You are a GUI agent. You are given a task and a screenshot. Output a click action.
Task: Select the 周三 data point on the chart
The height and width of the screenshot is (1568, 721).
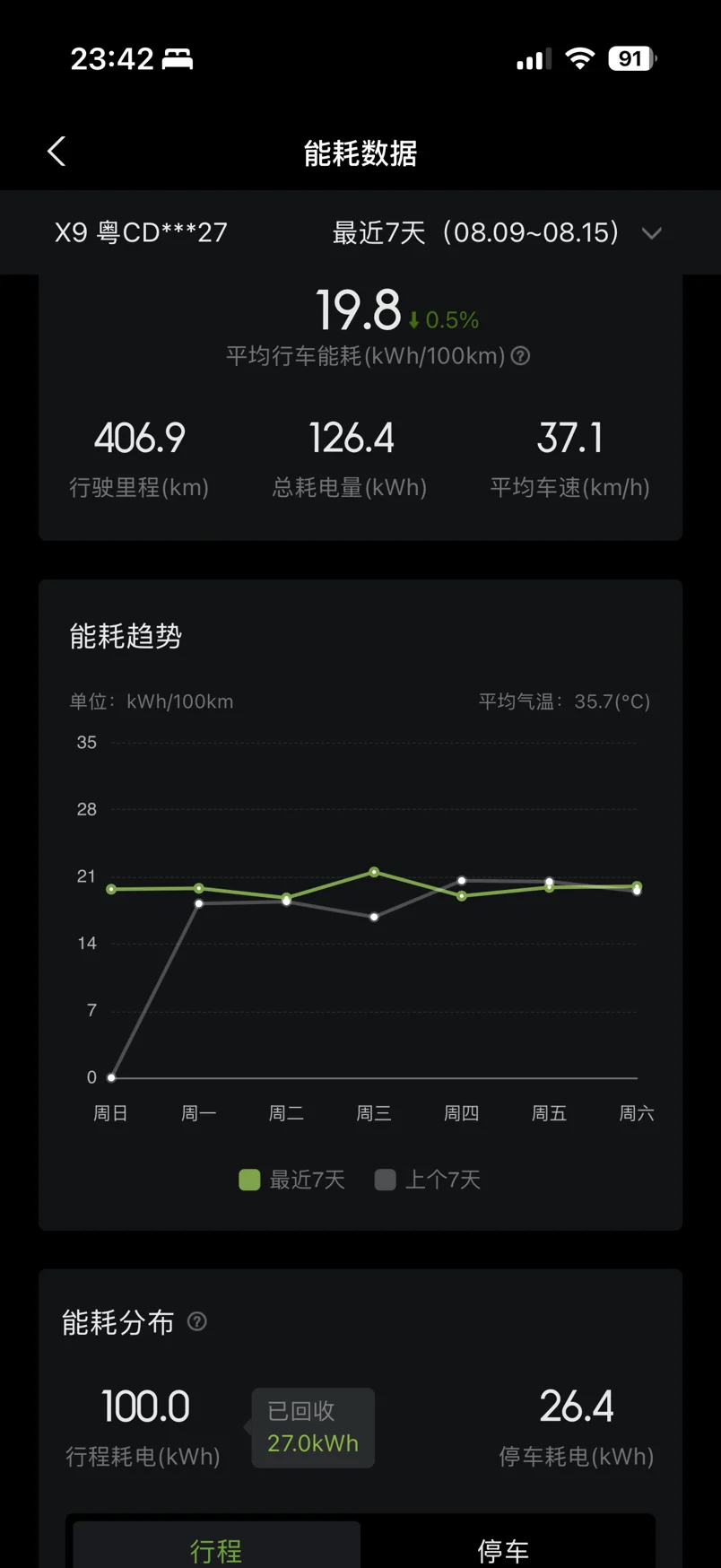pos(374,872)
